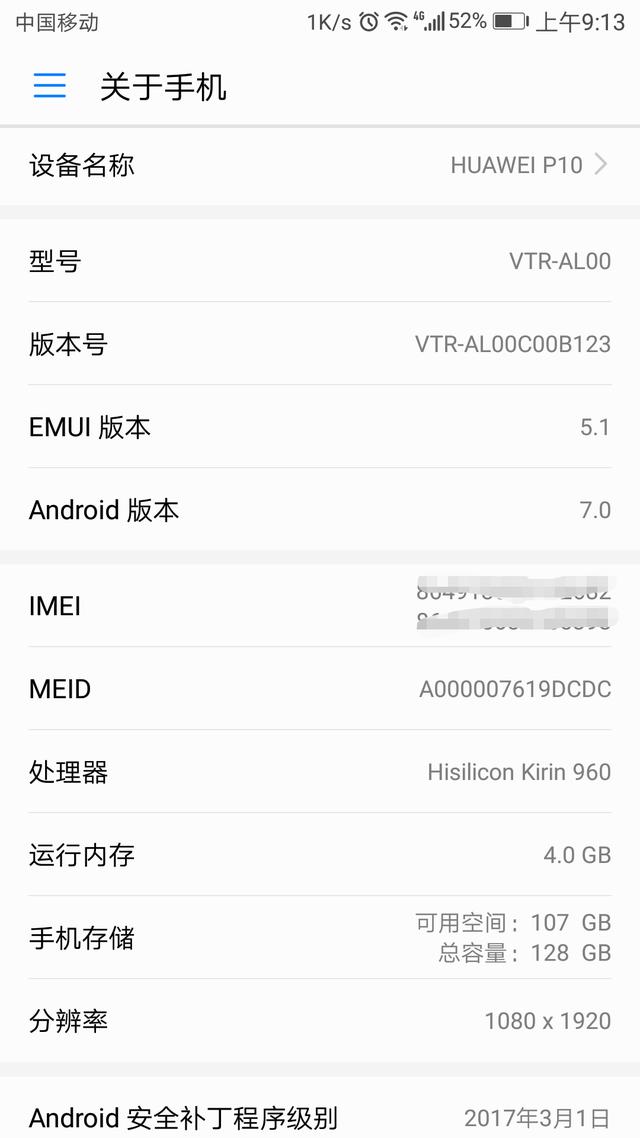
Task: Open the 设备名称 HUAWEI P10 row
Action: (x=320, y=165)
